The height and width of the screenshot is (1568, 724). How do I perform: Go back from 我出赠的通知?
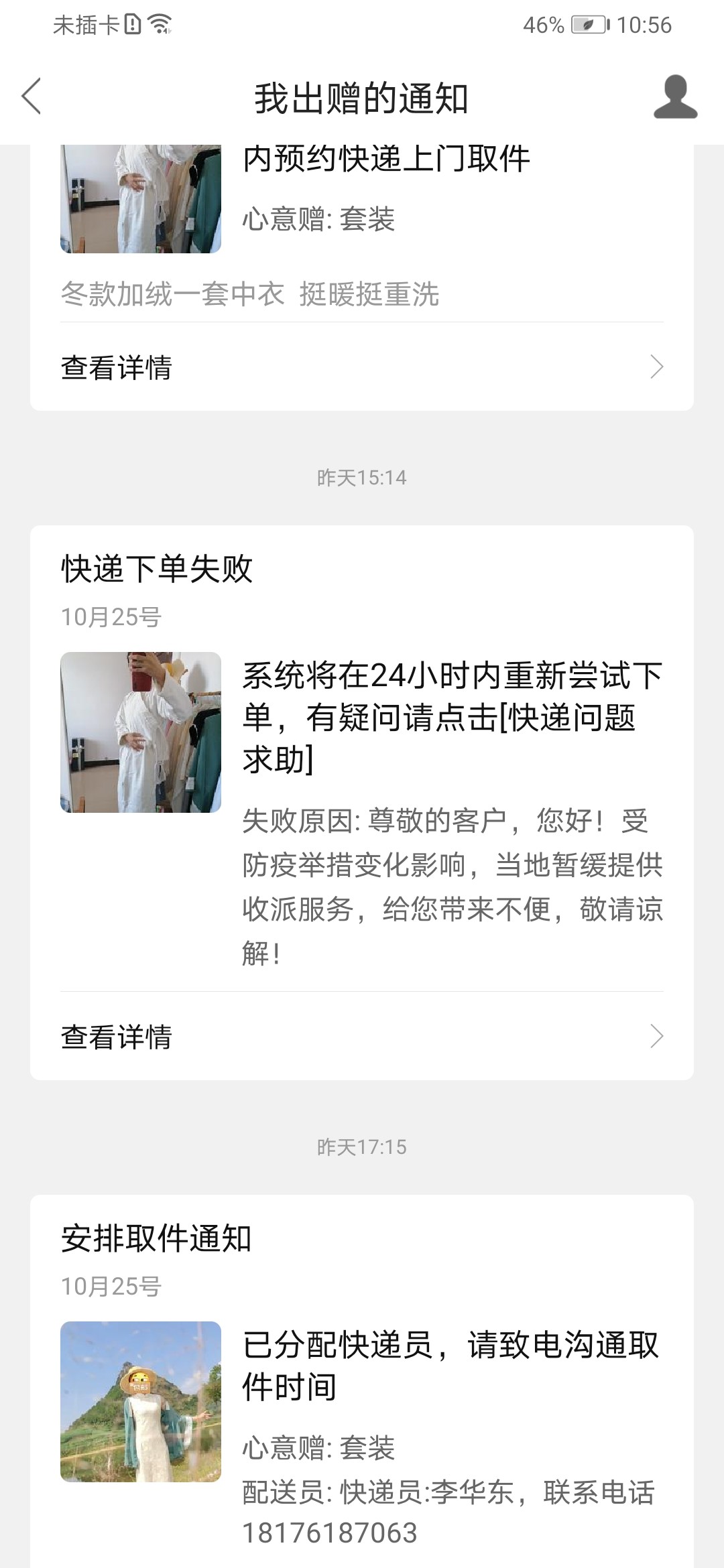[x=32, y=96]
